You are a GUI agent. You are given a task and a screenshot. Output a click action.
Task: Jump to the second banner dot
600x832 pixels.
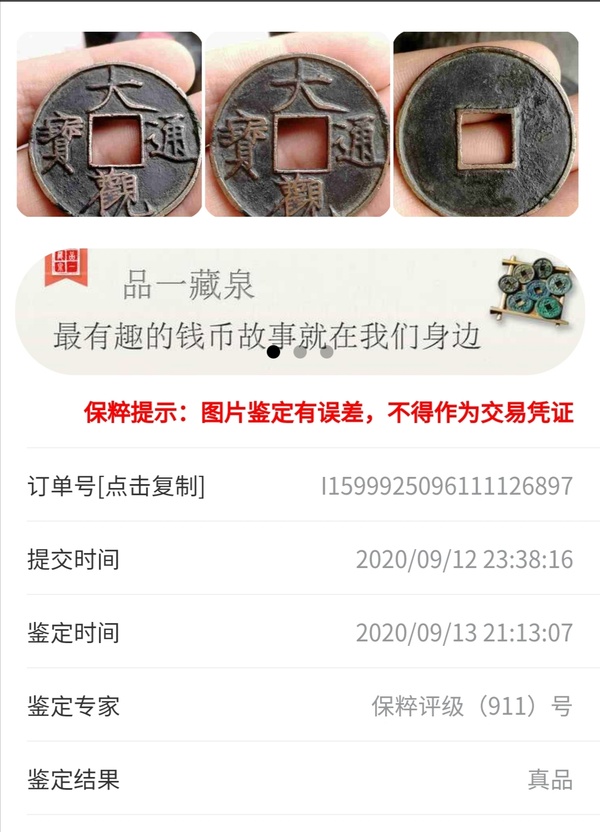(x=300, y=352)
